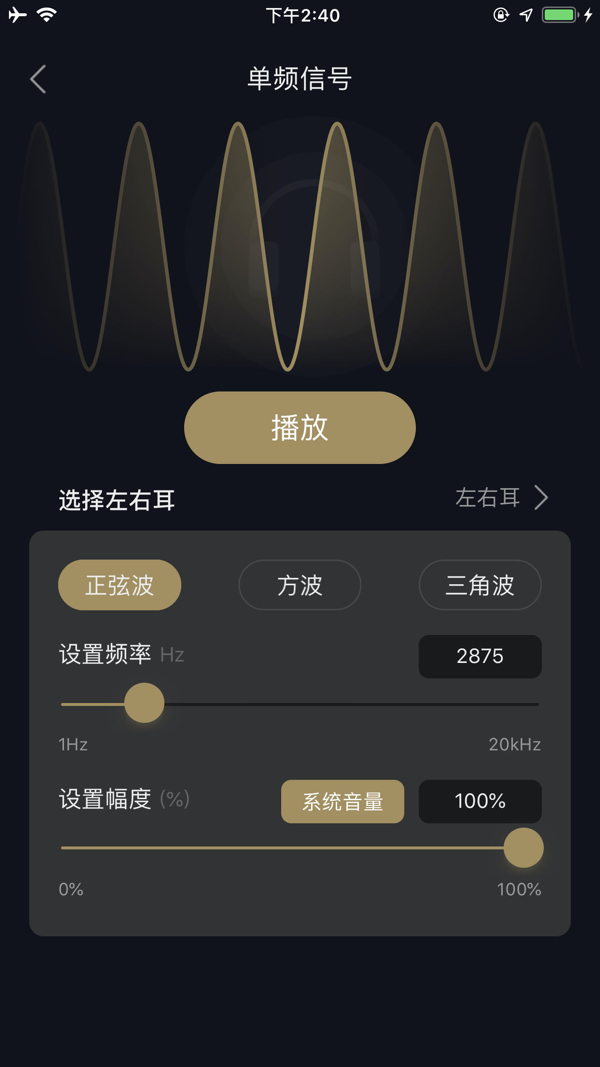Go back using the top-left arrow
This screenshot has height=1067, width=600.
point(38,79)
